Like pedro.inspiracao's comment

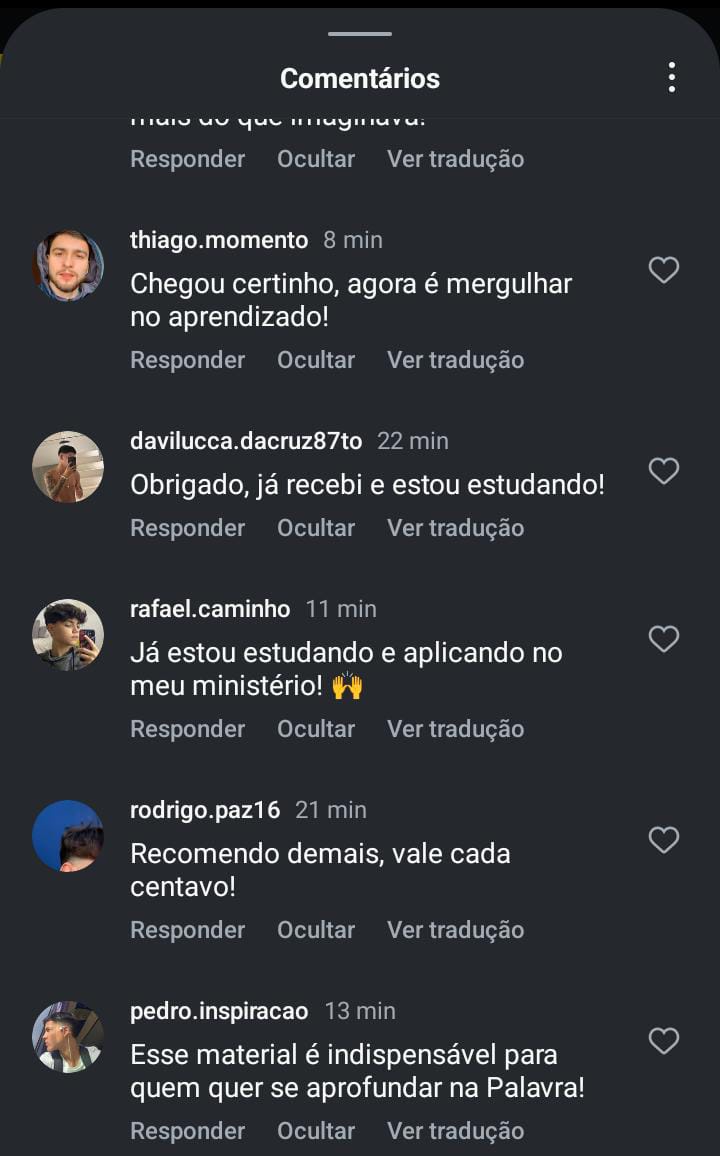coord(664,1041)
